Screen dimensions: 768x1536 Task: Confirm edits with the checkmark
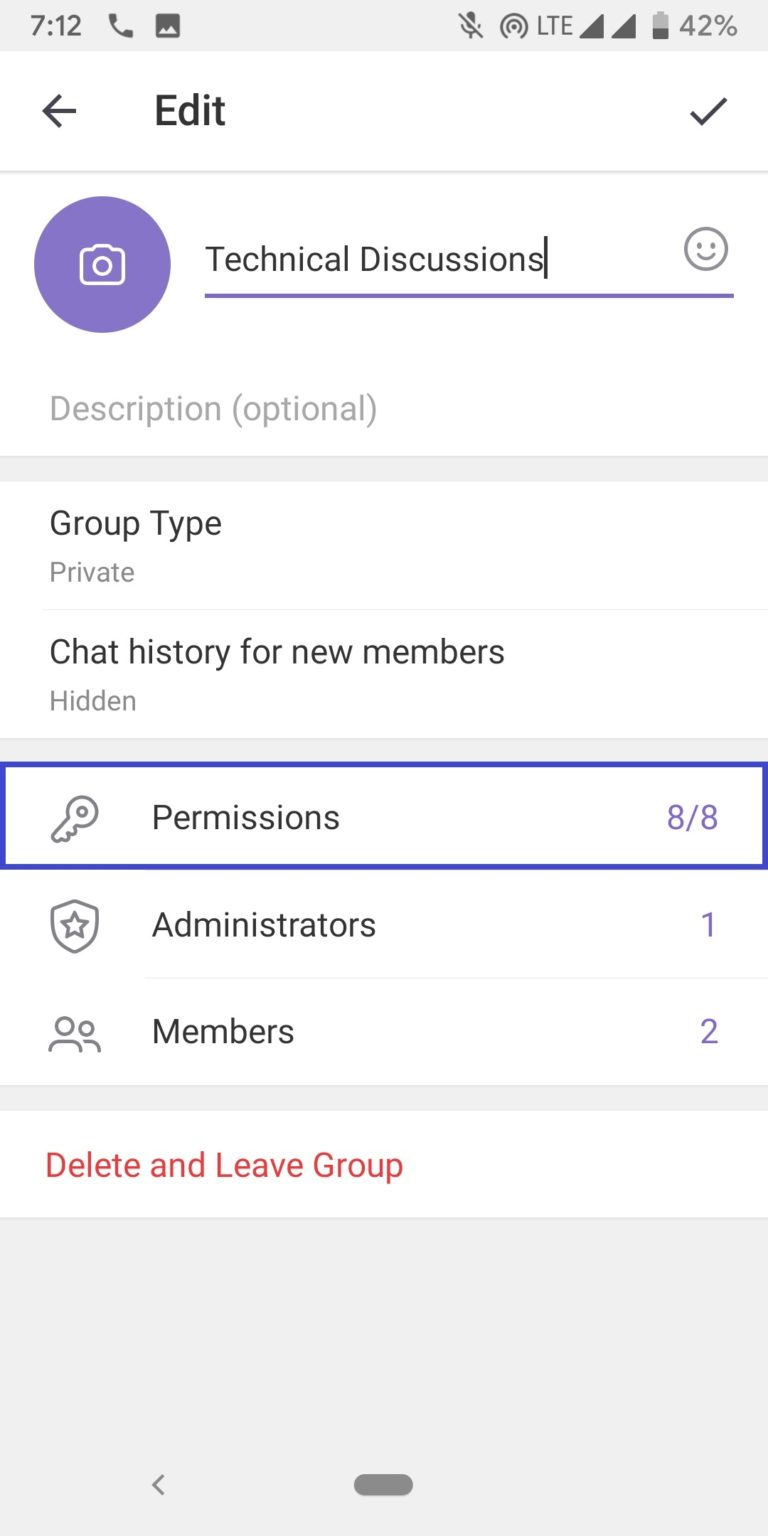coord(708,111)
